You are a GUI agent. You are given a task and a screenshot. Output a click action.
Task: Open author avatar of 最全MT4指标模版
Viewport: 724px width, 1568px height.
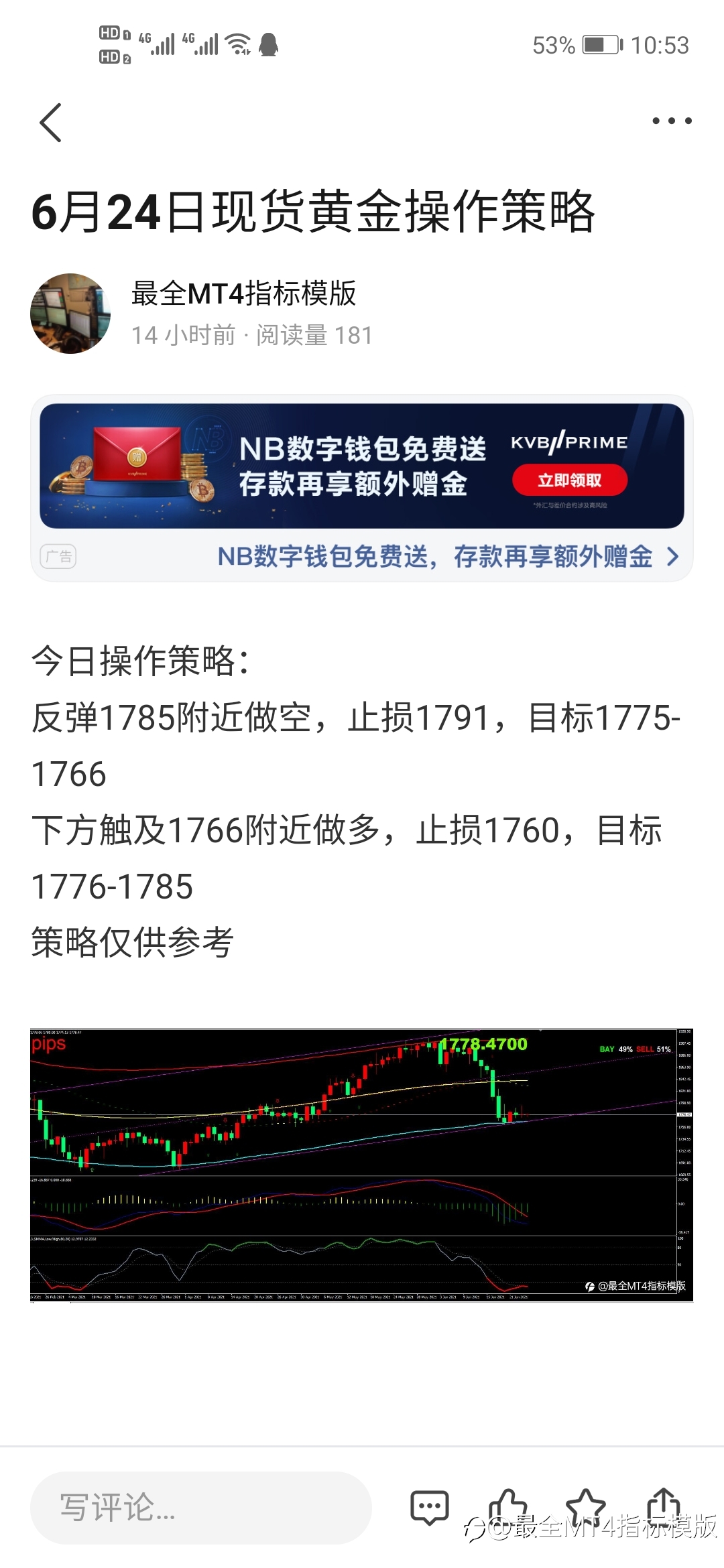[70, 313]
